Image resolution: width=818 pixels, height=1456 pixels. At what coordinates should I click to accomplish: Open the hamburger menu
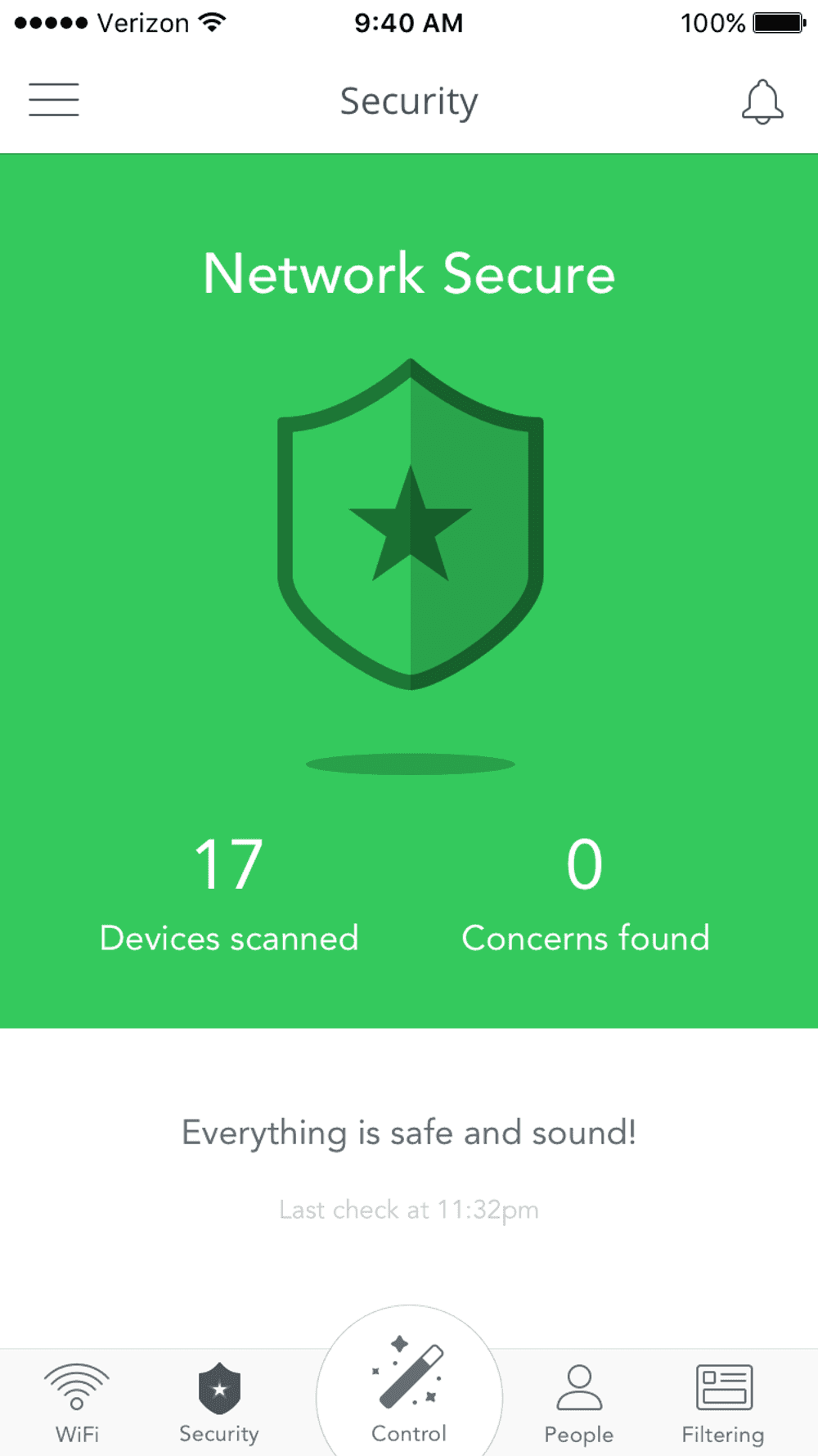pyautogui.click(x=54, y=100)
